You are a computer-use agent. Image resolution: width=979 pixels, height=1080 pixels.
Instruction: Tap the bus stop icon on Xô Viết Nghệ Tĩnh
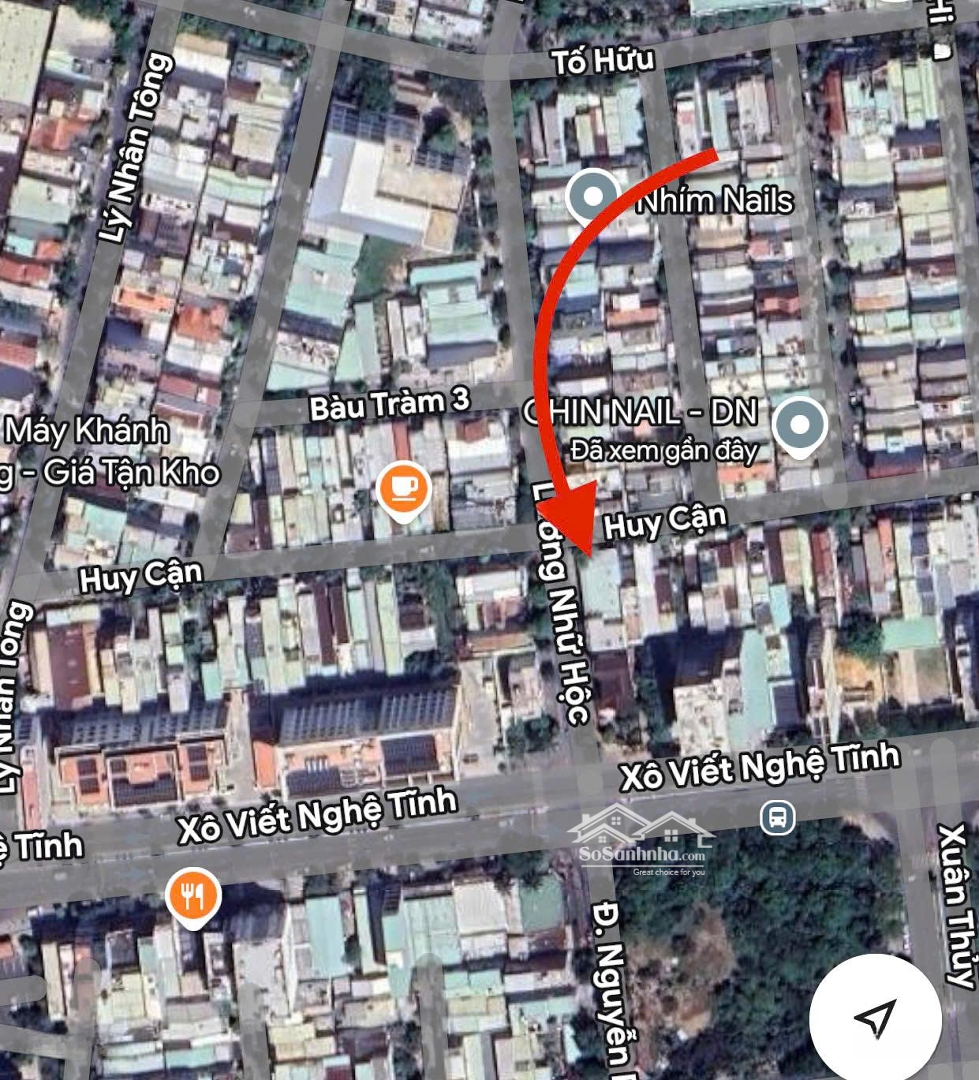point(777,817)
